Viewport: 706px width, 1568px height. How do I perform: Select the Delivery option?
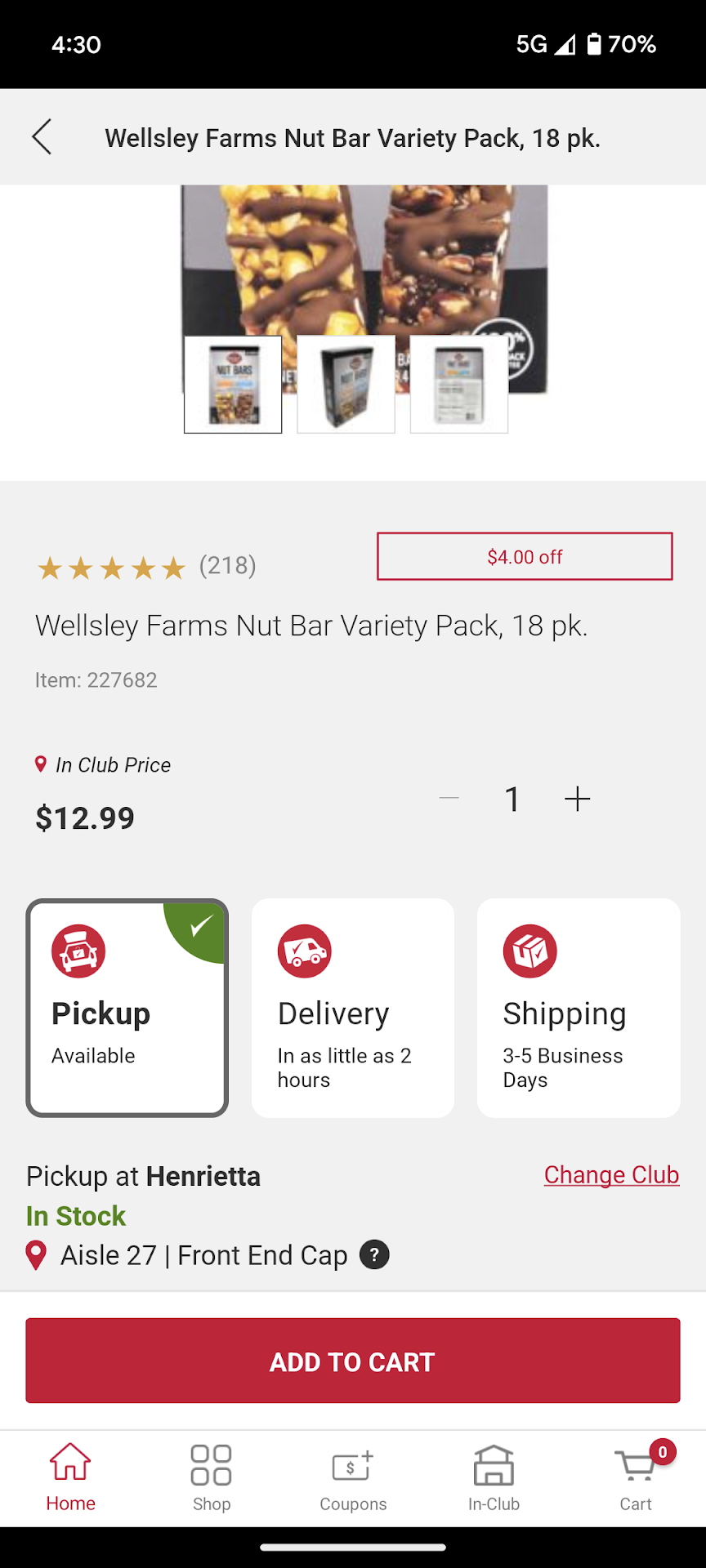[x=353, y=1008]
